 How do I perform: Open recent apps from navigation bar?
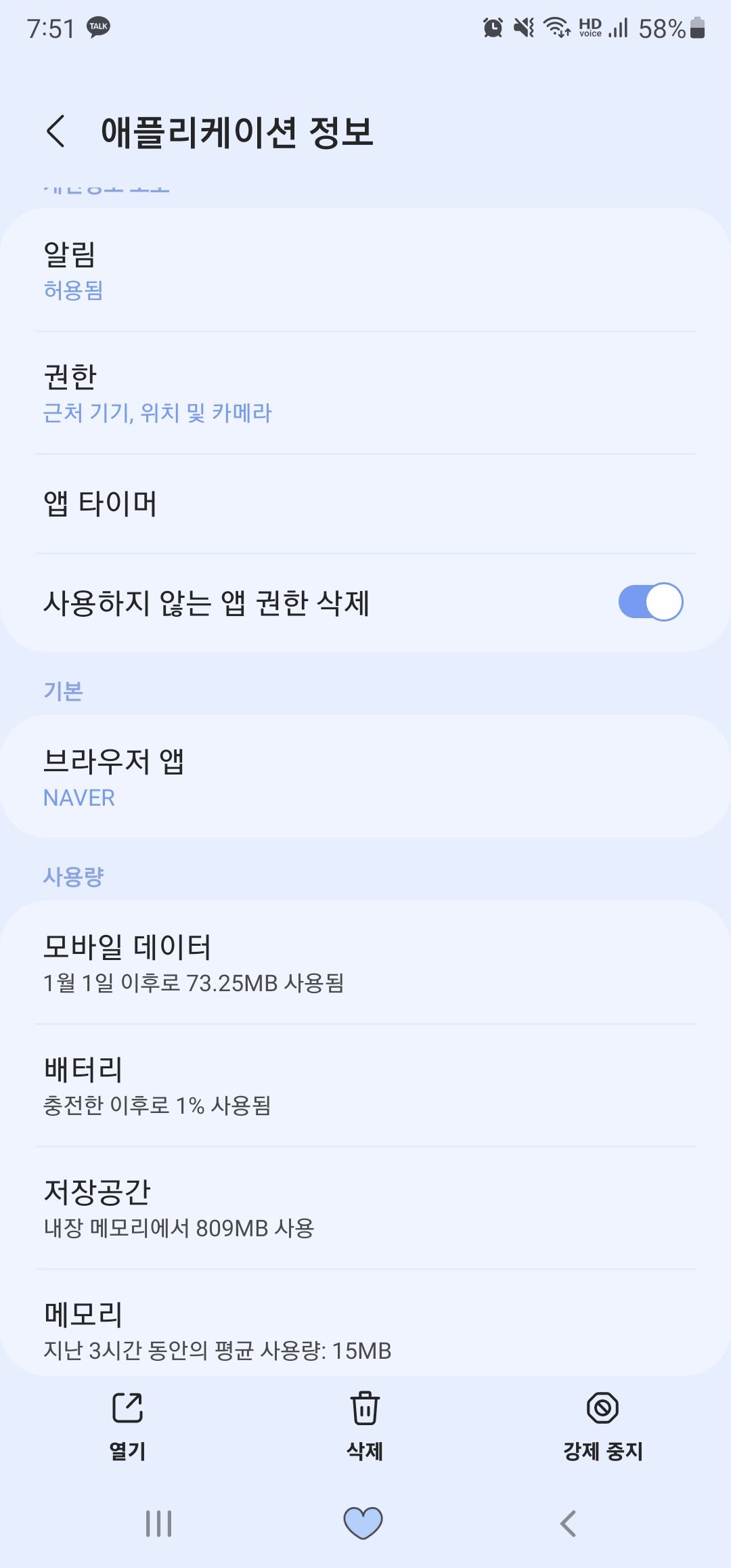tap(159, 1523)
